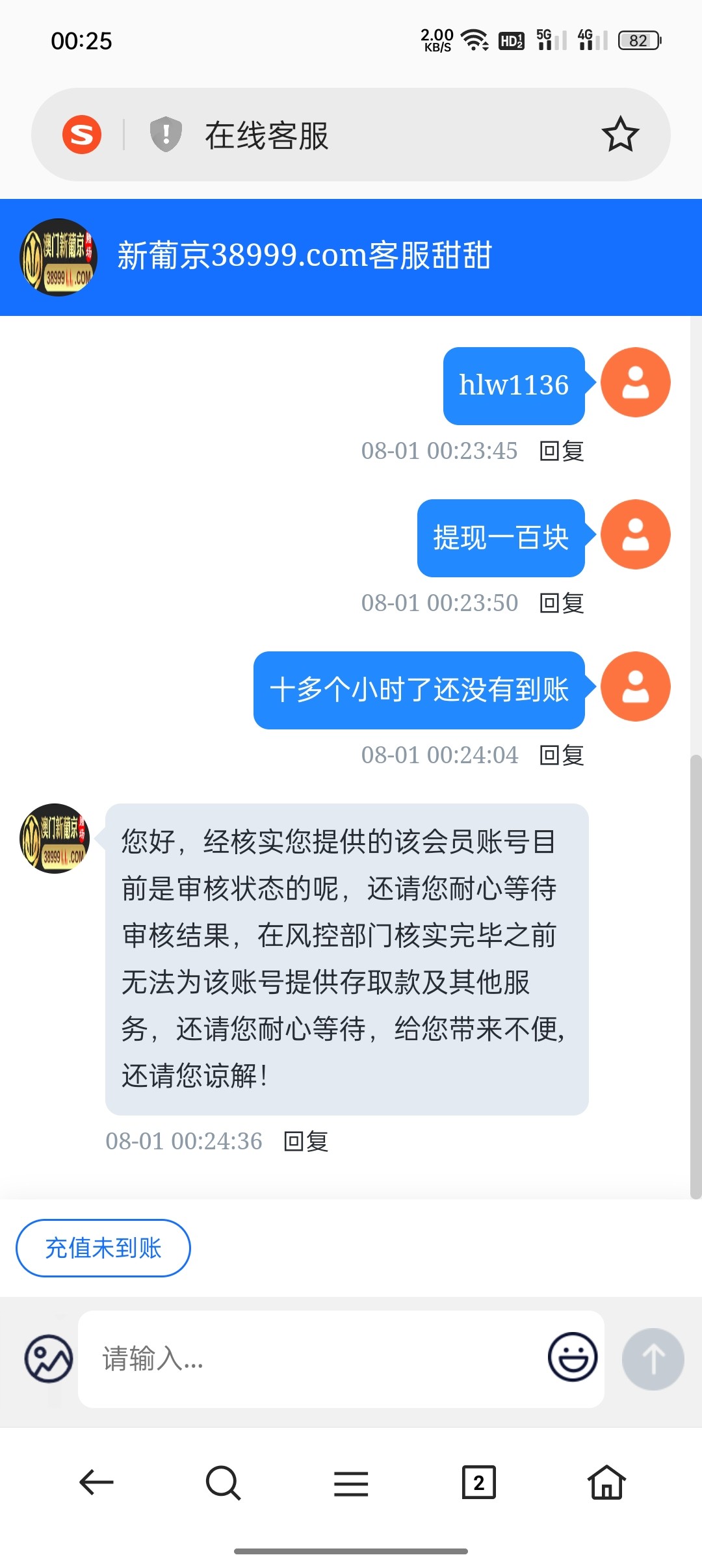Image resolution: width=702 pixels, height=1568 pixels.
Task: Attach an image to the chat
Action: click(49, 1359)
